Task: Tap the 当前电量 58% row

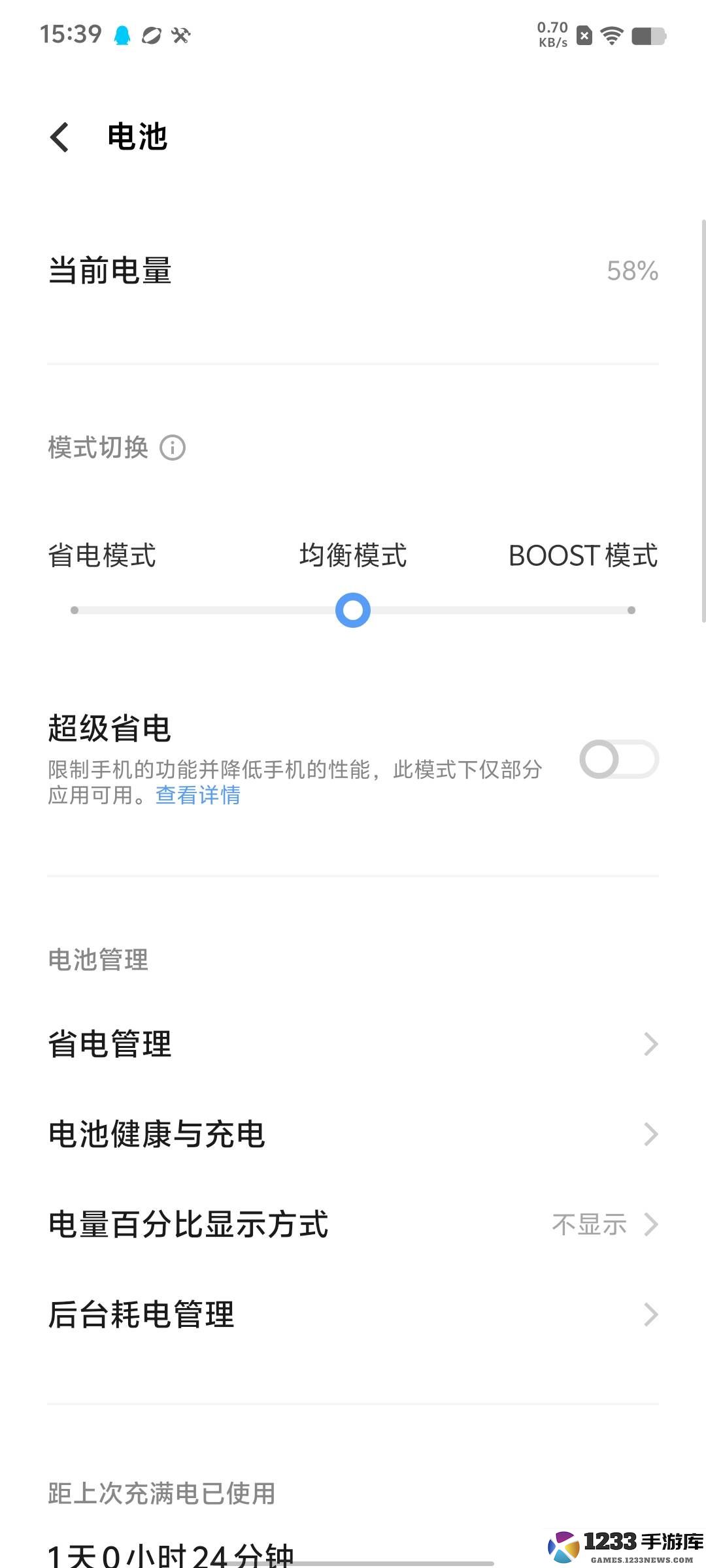Action: pyautogui.click(x=353, y=272)
